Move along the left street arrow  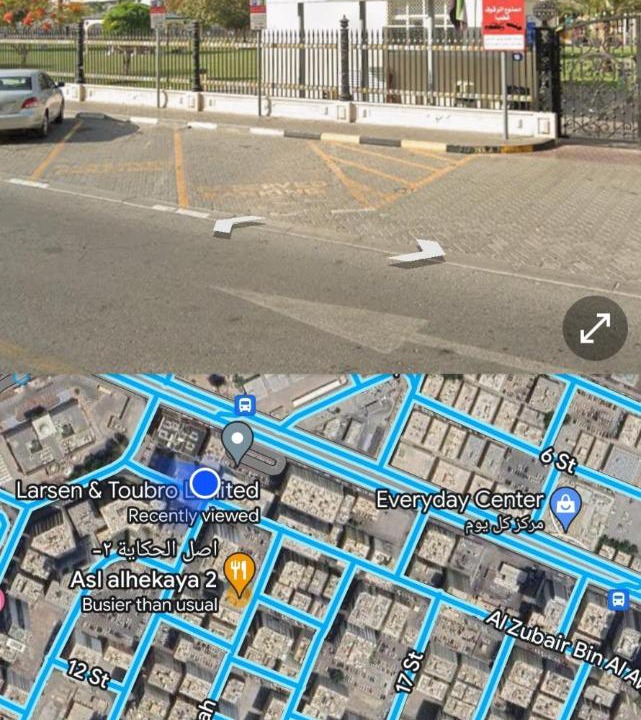pos(235,225)
